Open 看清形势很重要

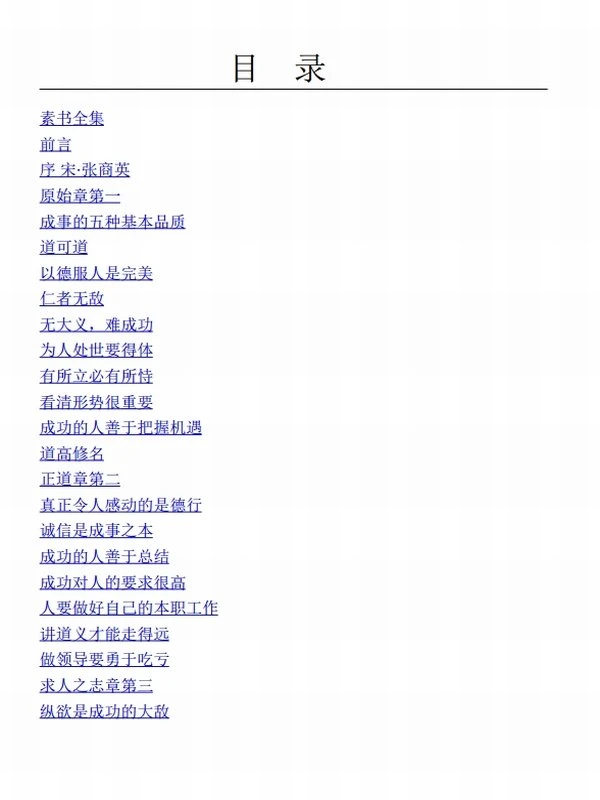pos(96,402)
